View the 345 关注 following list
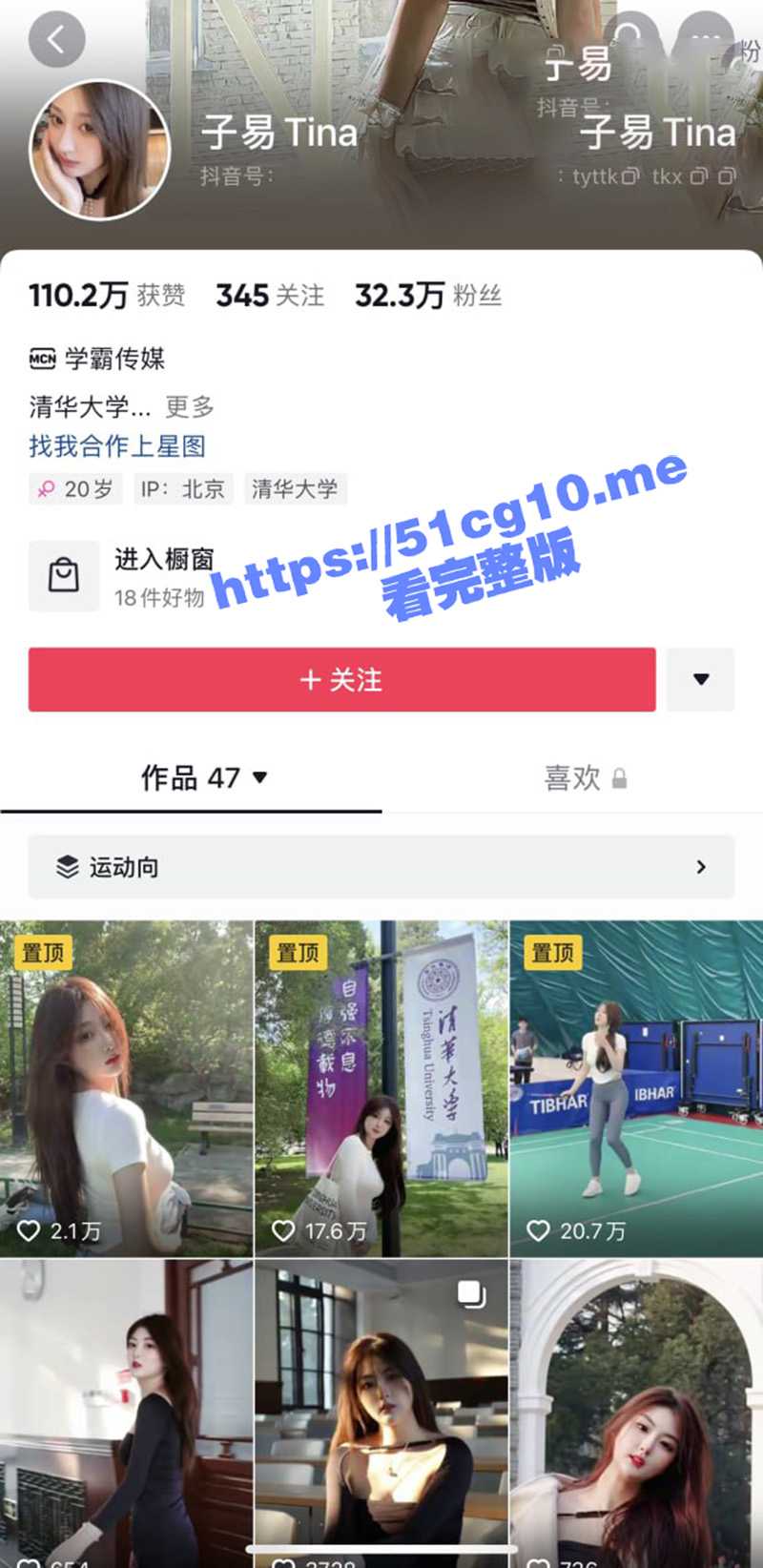The height and width of the screenshot is (1568, 763). (270, 296)
